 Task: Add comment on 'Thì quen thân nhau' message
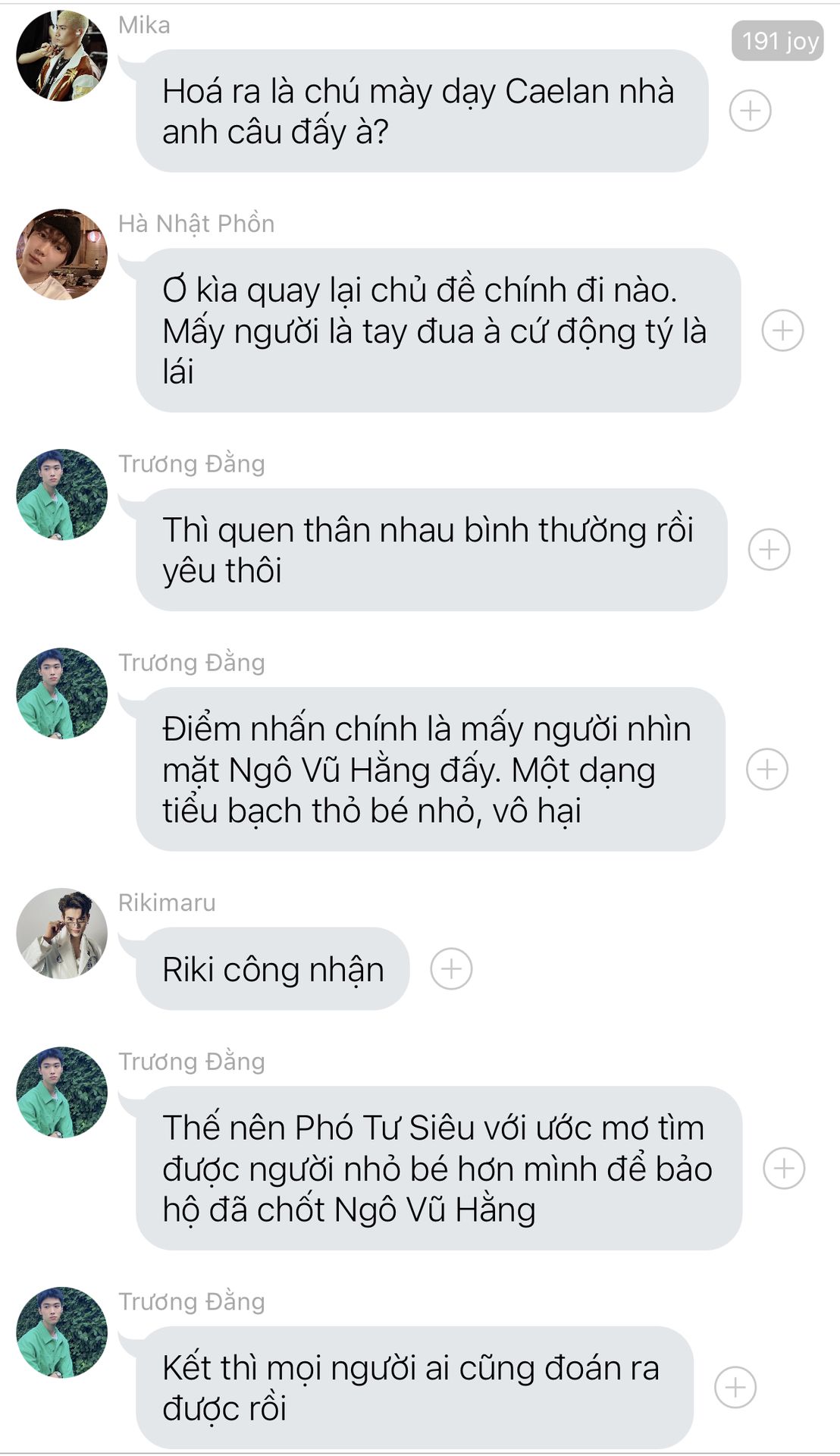click(769, 550)
